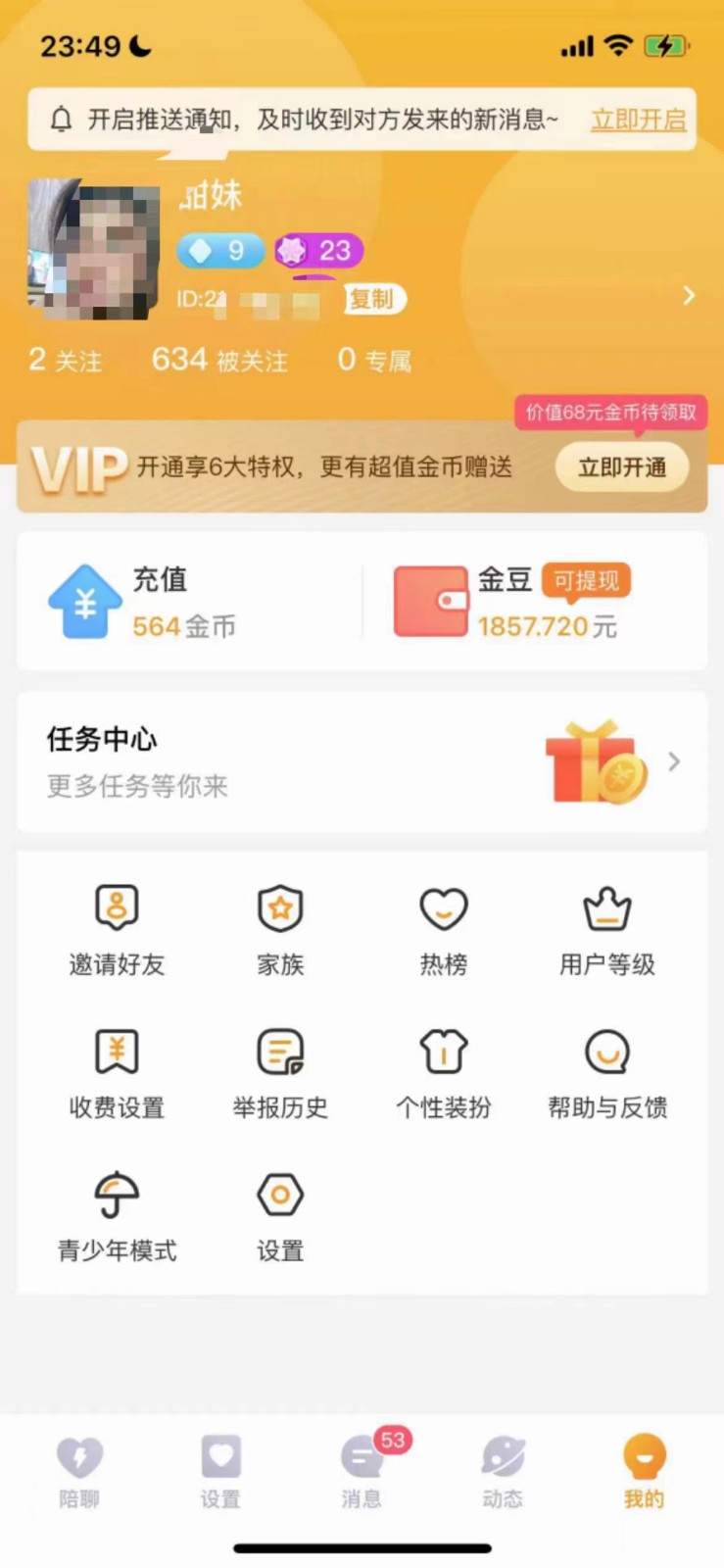Enable 青少年模式 (teen mode) umbrella icon

(x=116, y=1194)
